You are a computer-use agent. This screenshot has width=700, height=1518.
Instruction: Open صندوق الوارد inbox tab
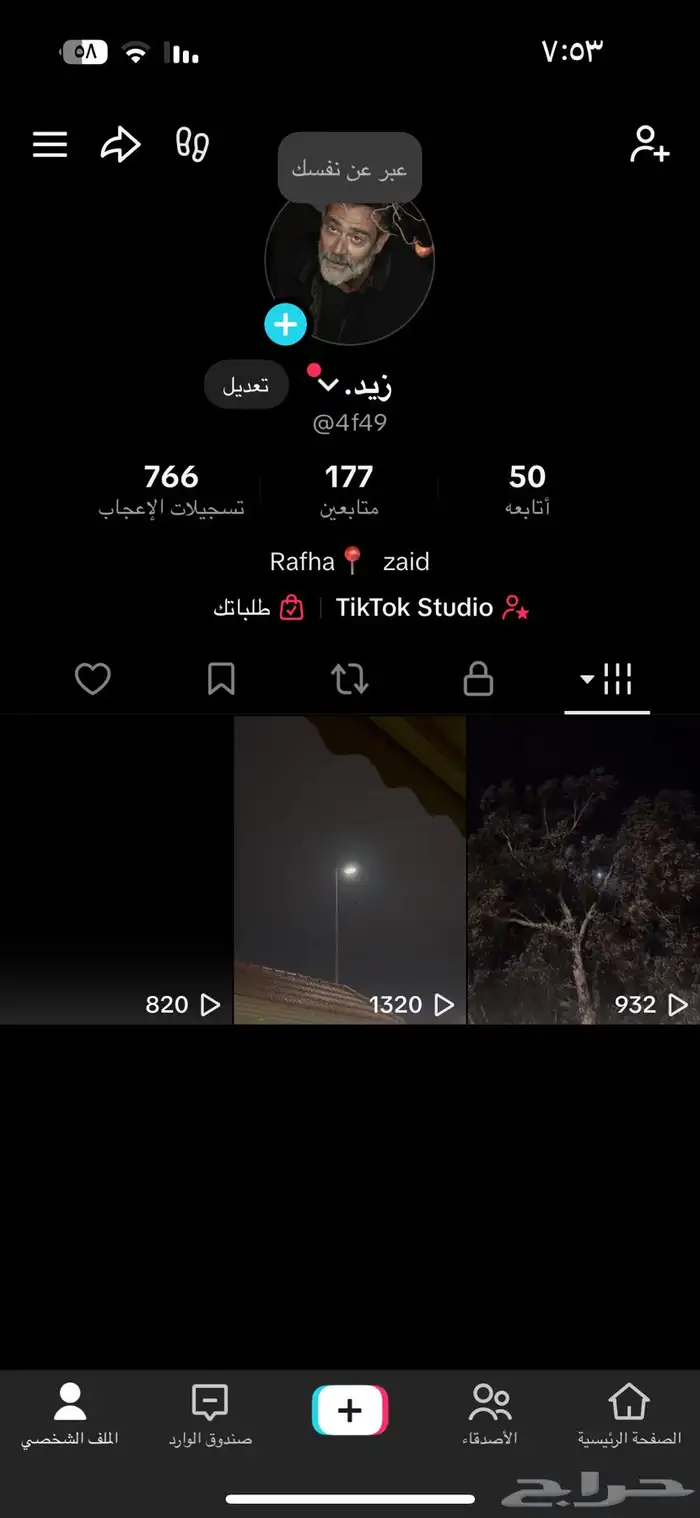coord(210,1415)
